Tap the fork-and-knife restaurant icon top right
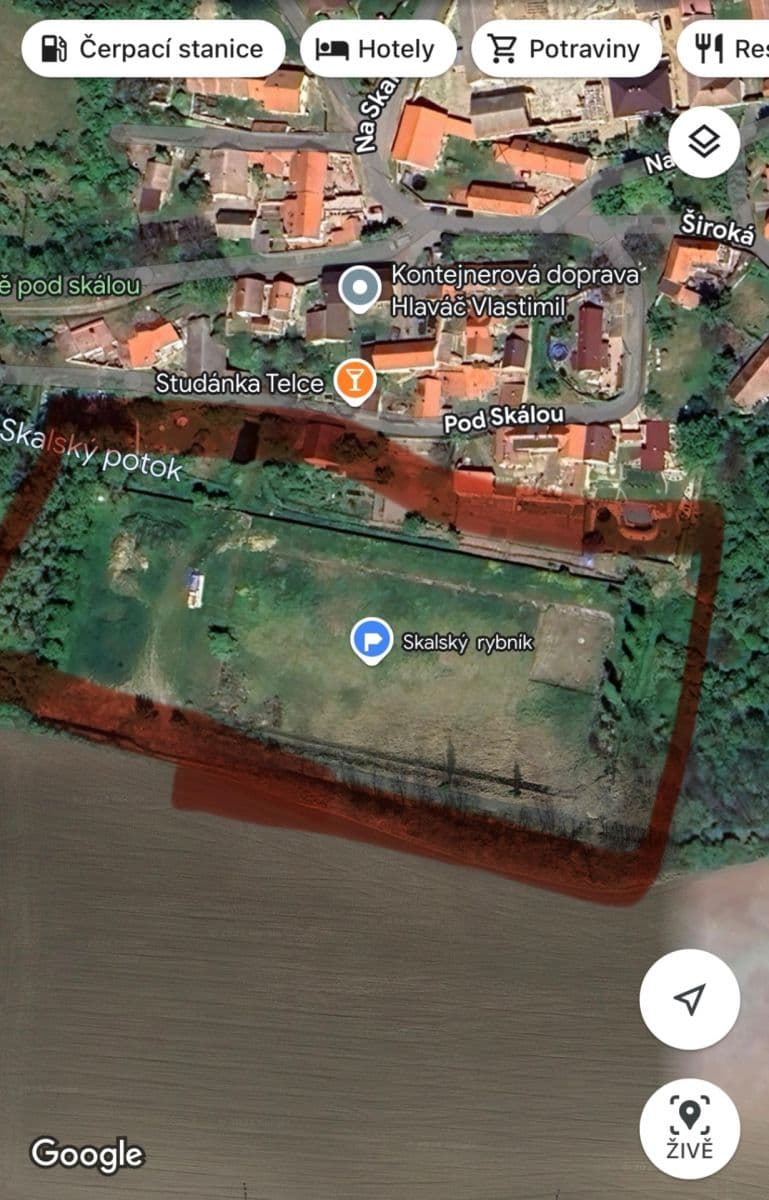The height and width of the screenshot is (1200, 769). point(710,47)
